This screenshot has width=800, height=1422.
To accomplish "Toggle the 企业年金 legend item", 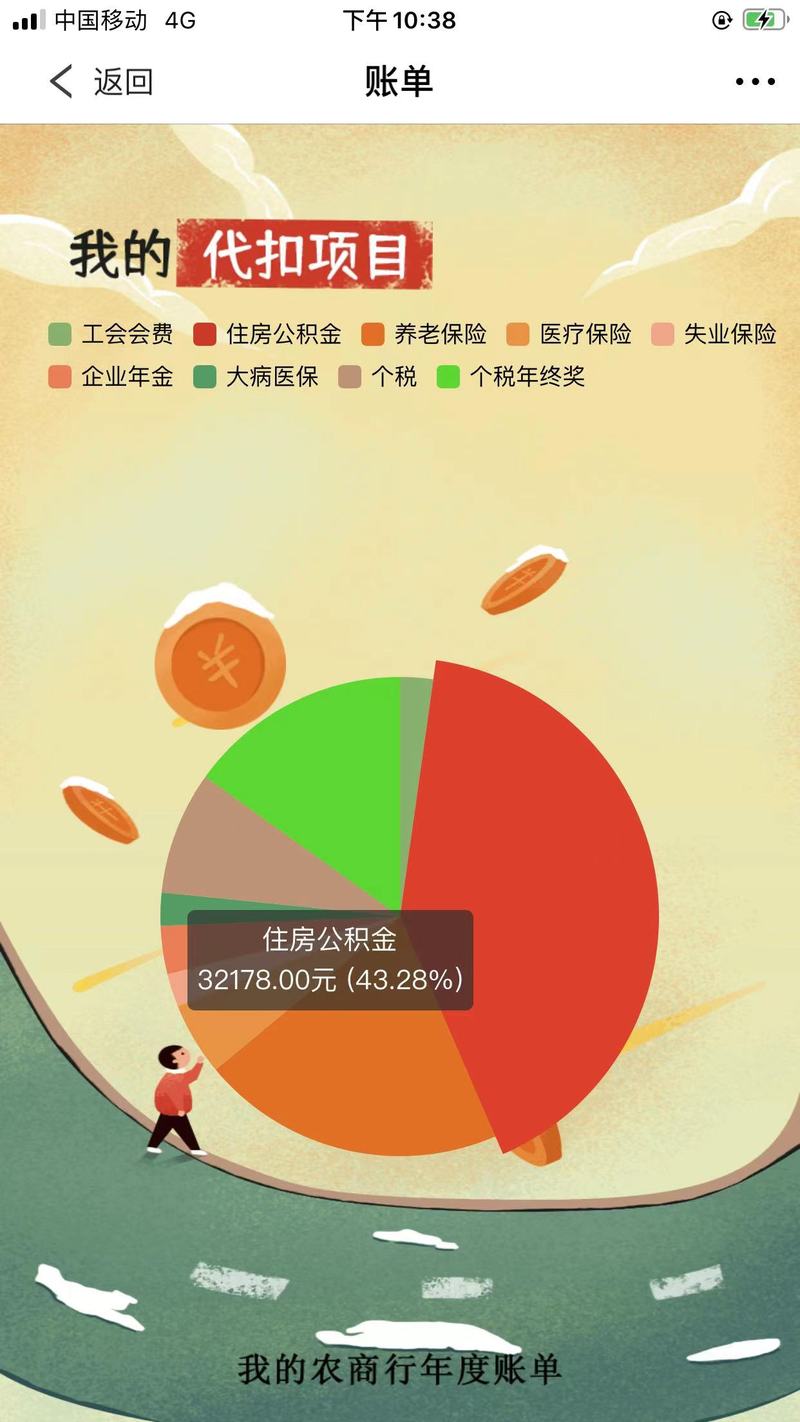I will 110,377.
